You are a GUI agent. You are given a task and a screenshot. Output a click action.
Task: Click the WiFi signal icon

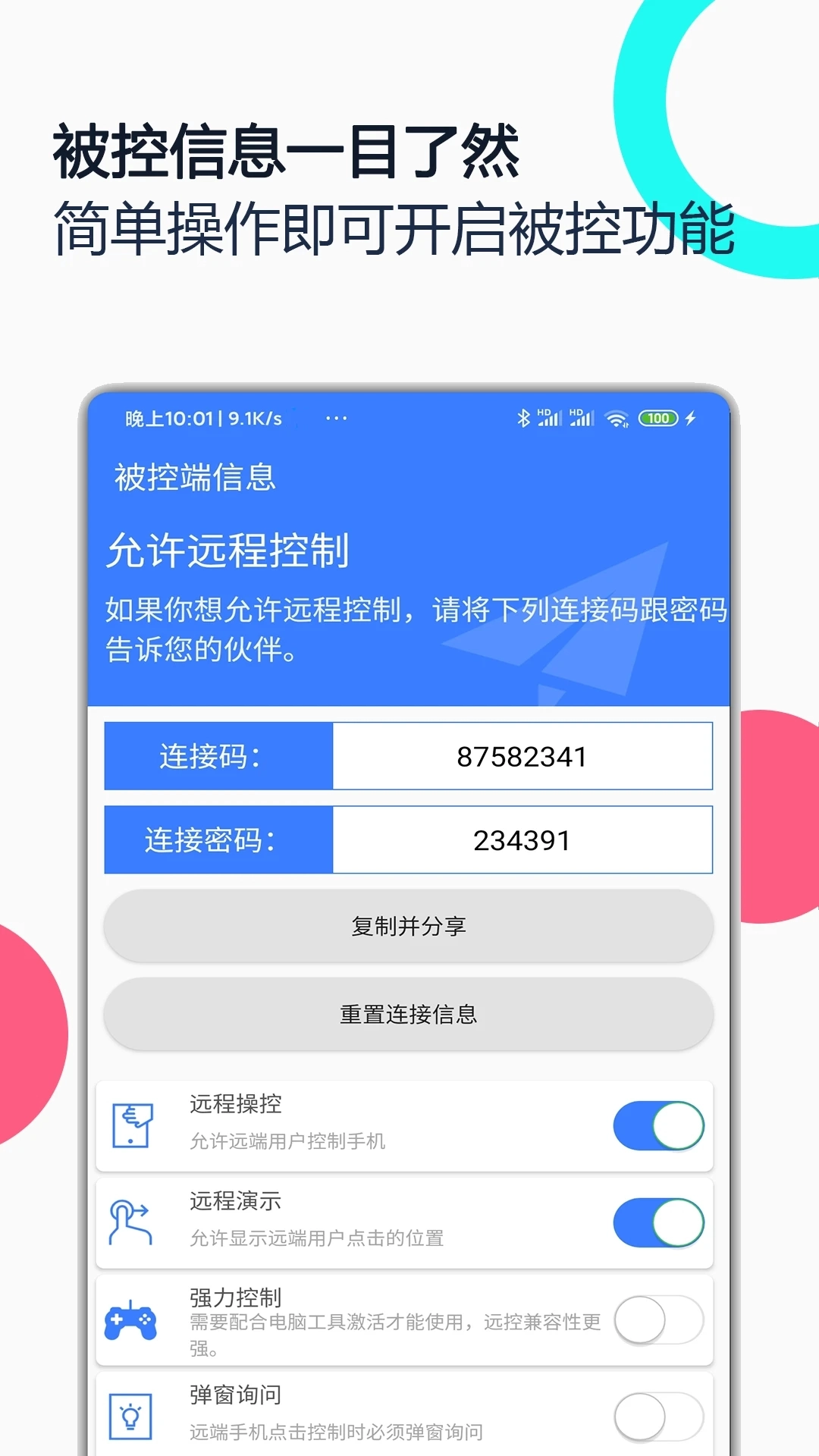coord(616,417)
